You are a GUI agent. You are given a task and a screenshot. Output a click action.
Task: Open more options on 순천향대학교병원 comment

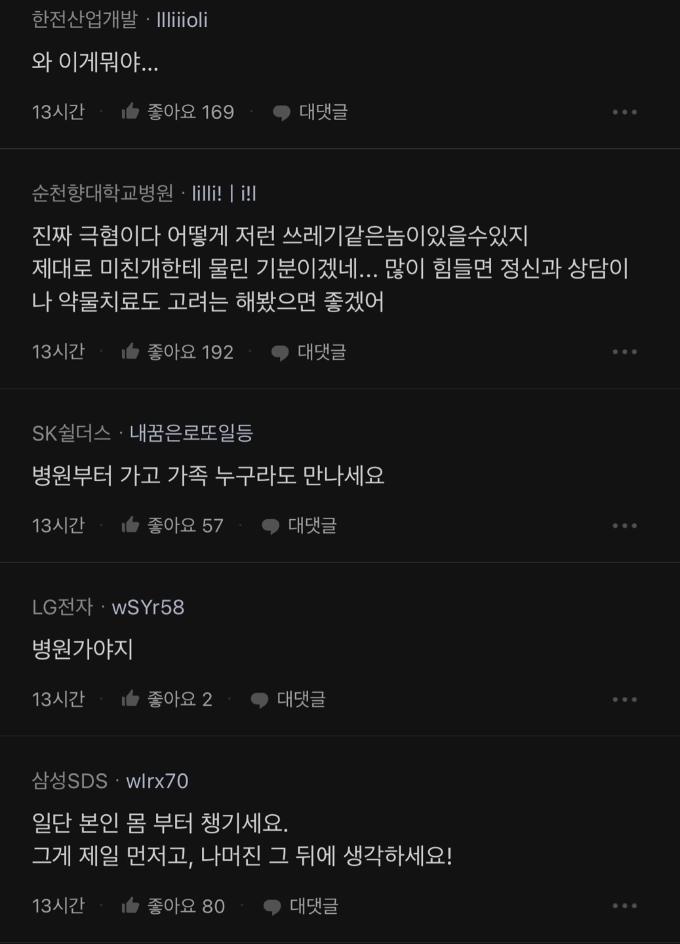tap(624, 352)
